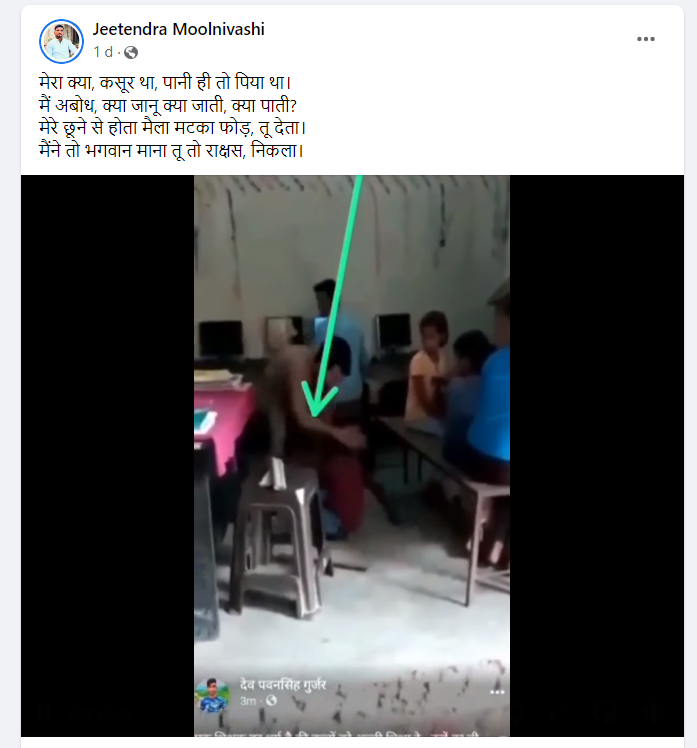Open the post's three-dot options menu
The image size is (697, 748).
(646, 39)
